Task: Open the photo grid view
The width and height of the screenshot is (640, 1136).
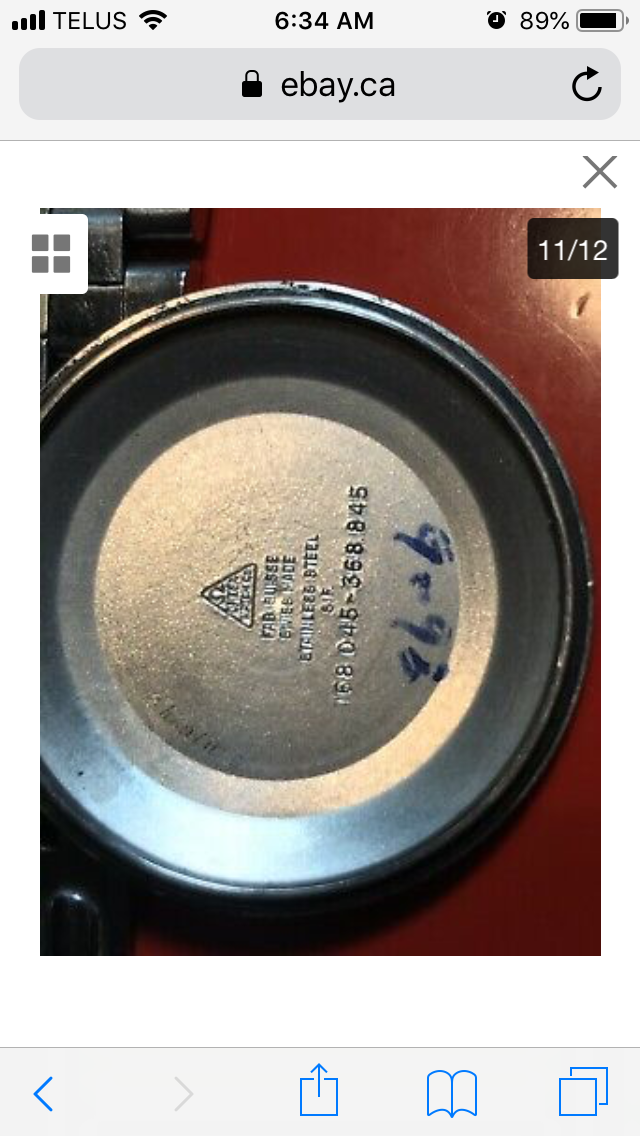Action: pyautogui.click(x=51, y=253)
